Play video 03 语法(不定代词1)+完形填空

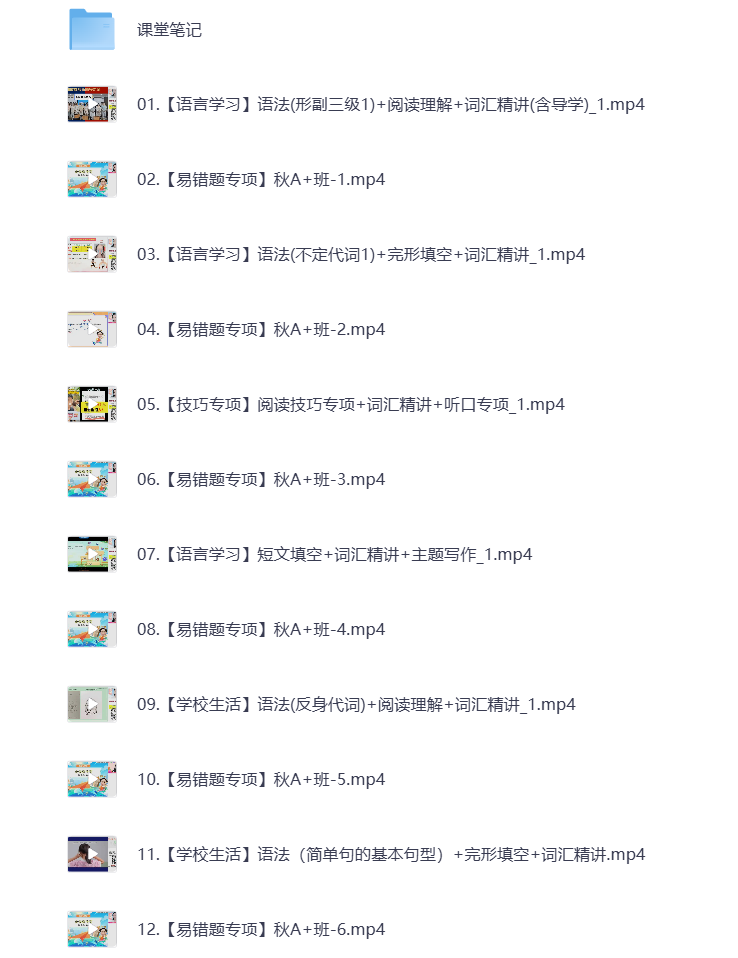[x=360, y=255]
